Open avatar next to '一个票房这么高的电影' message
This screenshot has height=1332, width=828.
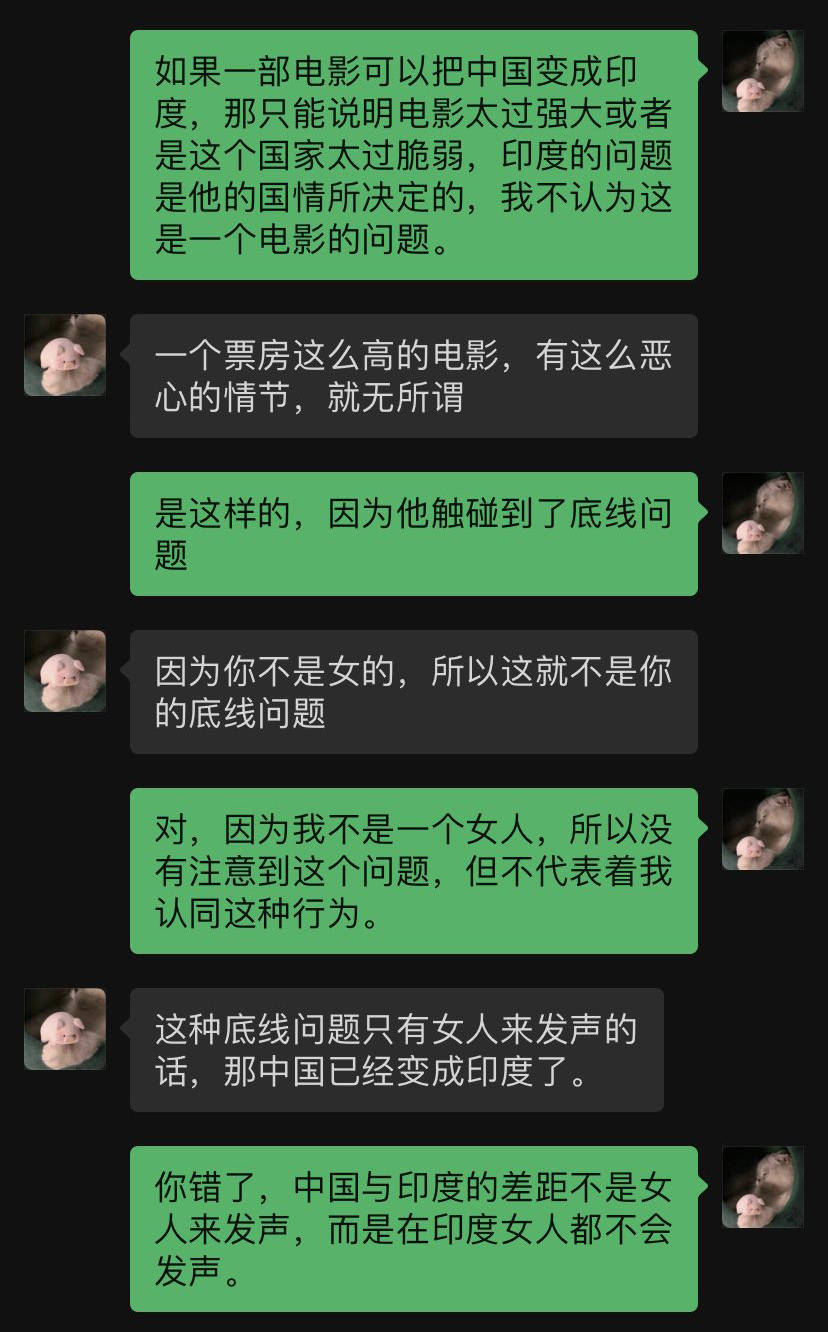point(65,355)
